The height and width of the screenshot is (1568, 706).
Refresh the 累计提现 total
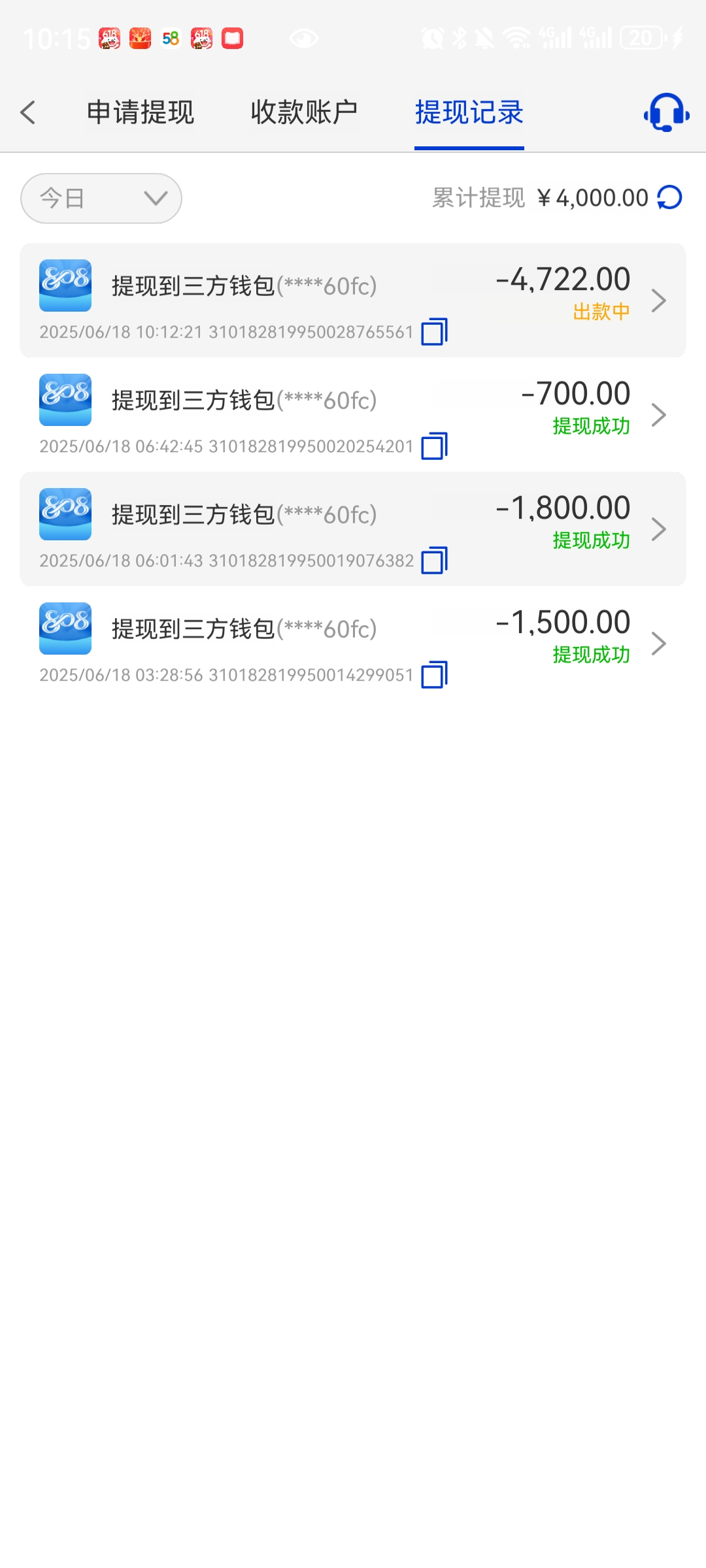(669, 197)
